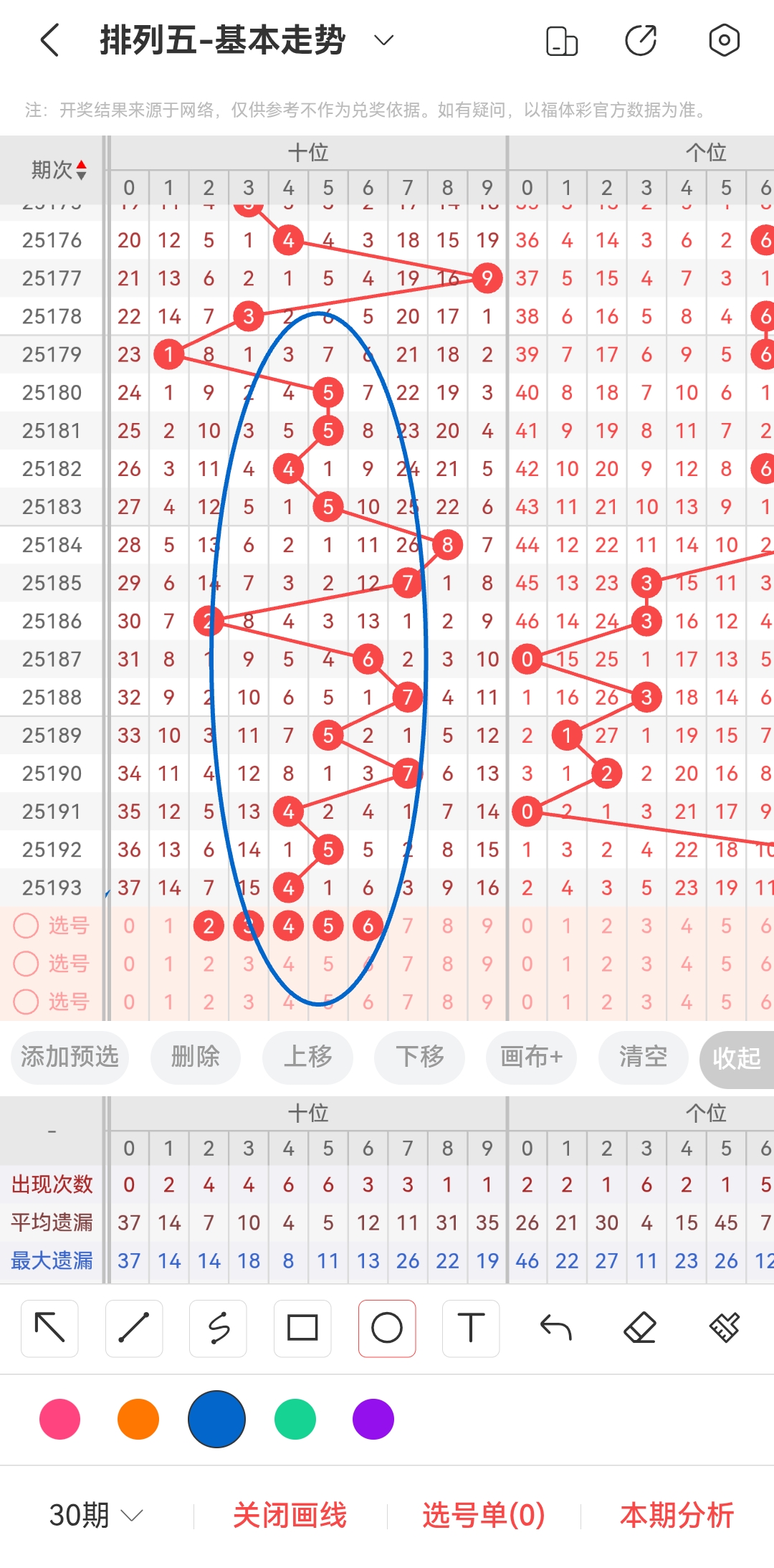774x1568 pixels.
Task: Tap the screen orientation icon
Action: (x=561, y=41)
